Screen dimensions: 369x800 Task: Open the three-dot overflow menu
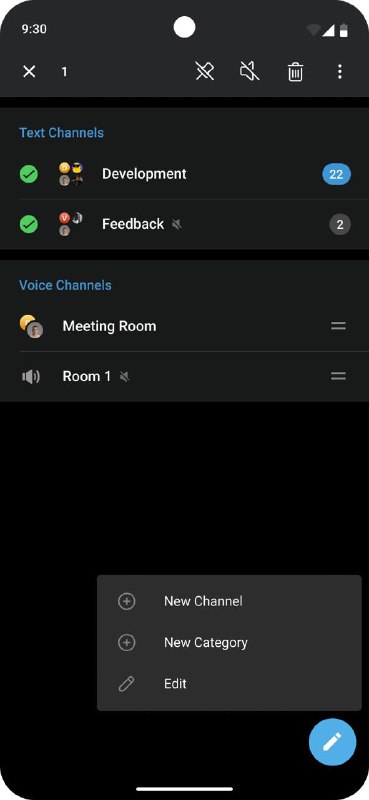pyautogui.click(x=339, y=71)
